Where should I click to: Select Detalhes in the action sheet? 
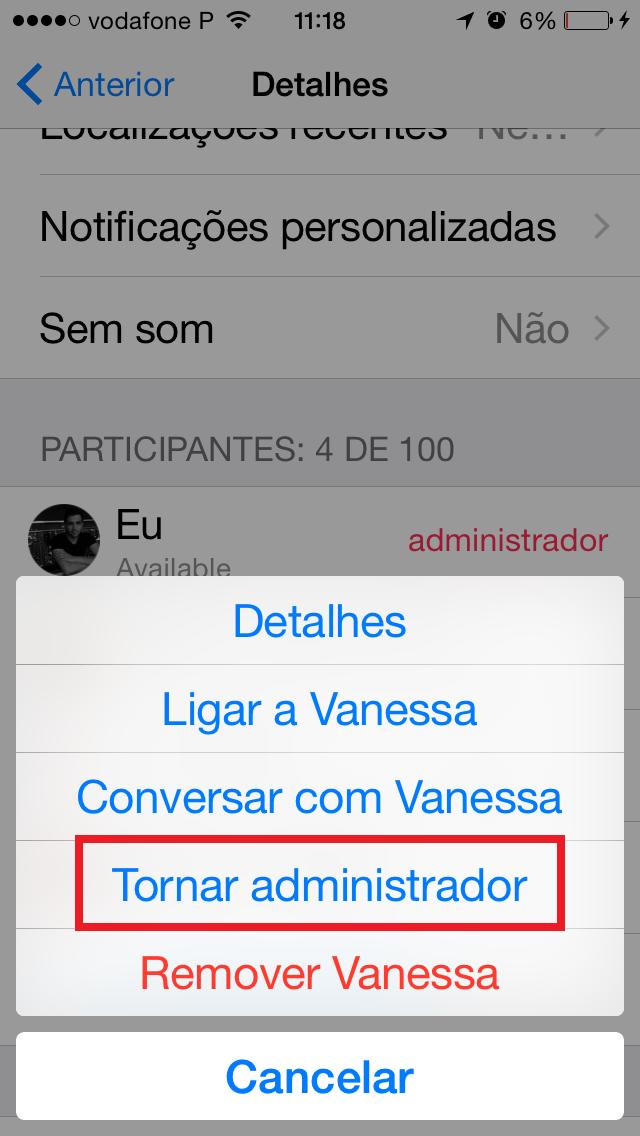(x=320, y=621)
